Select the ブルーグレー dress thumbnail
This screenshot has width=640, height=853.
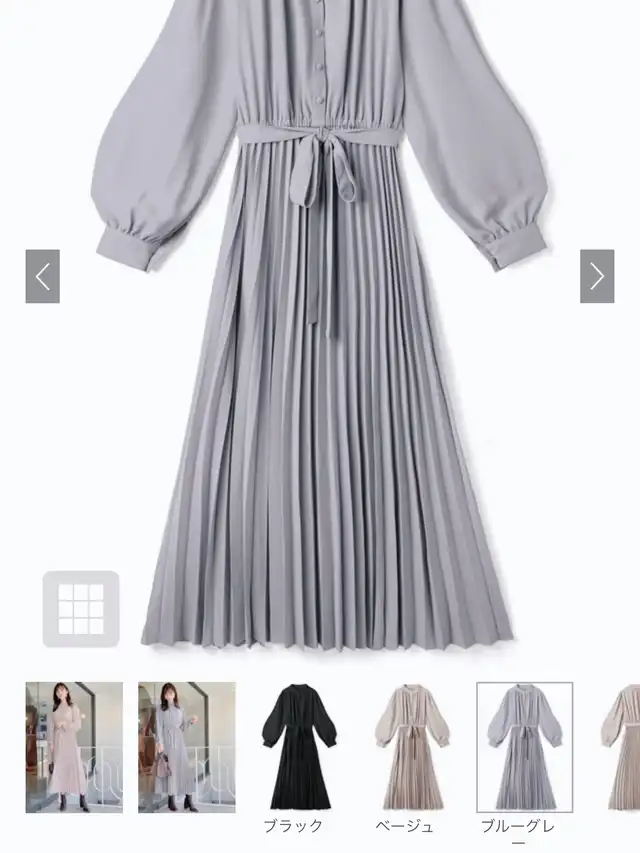click(x=524, y=746)
